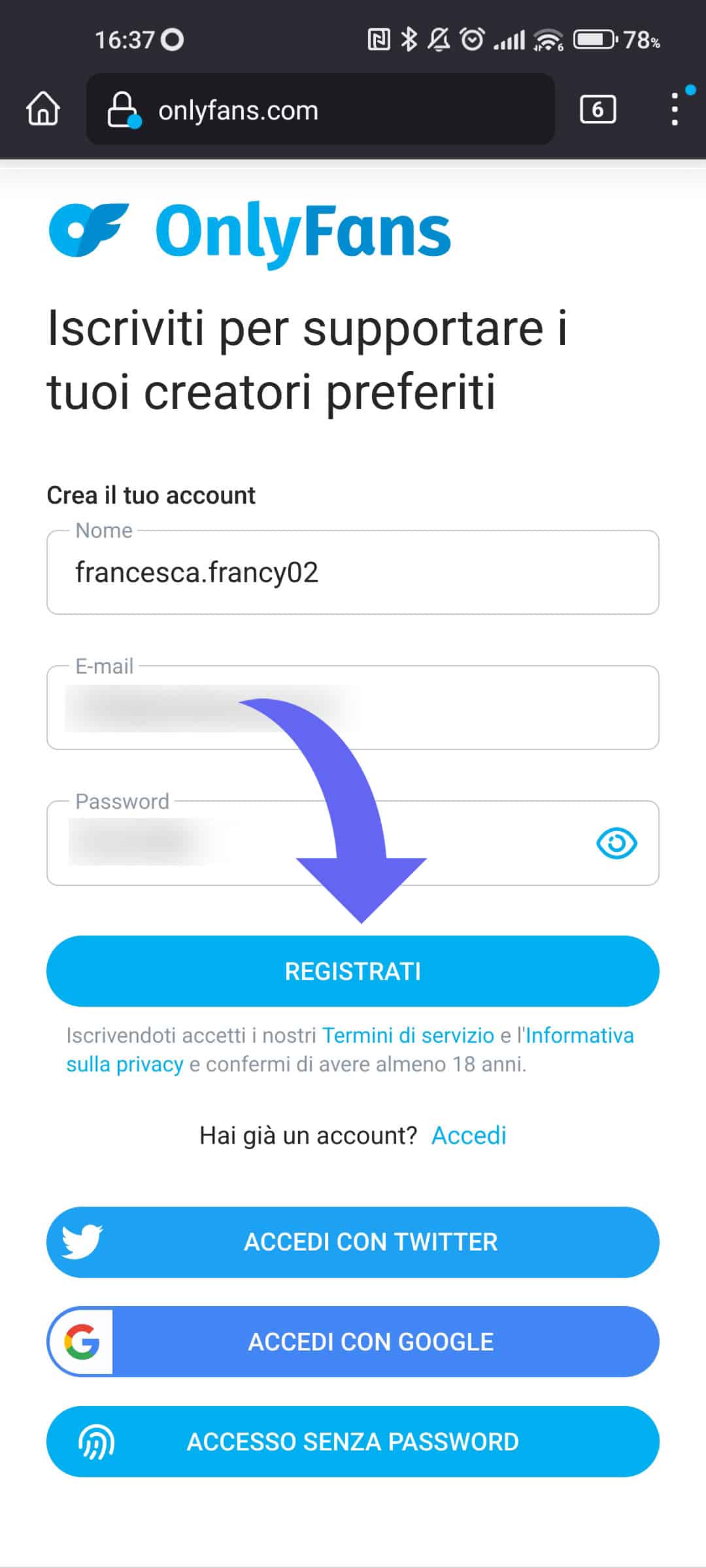Image resolution: width=706 pixels, height=1568 pixels.
Task: Select ACCESSO SENZA PASSWORD
Action: (x=353, y=1442)
